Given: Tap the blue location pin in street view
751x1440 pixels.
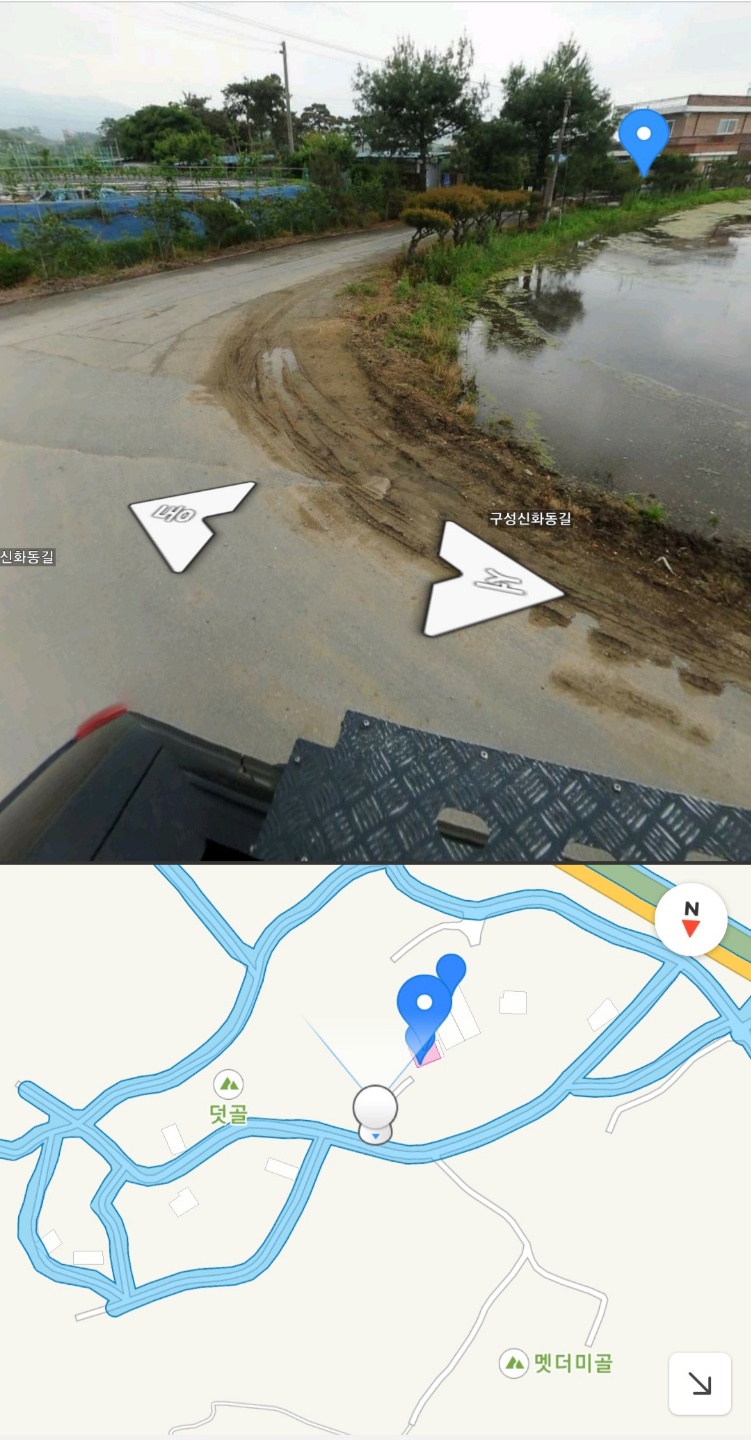Looking at the screenshot, I should click(643, 140).
